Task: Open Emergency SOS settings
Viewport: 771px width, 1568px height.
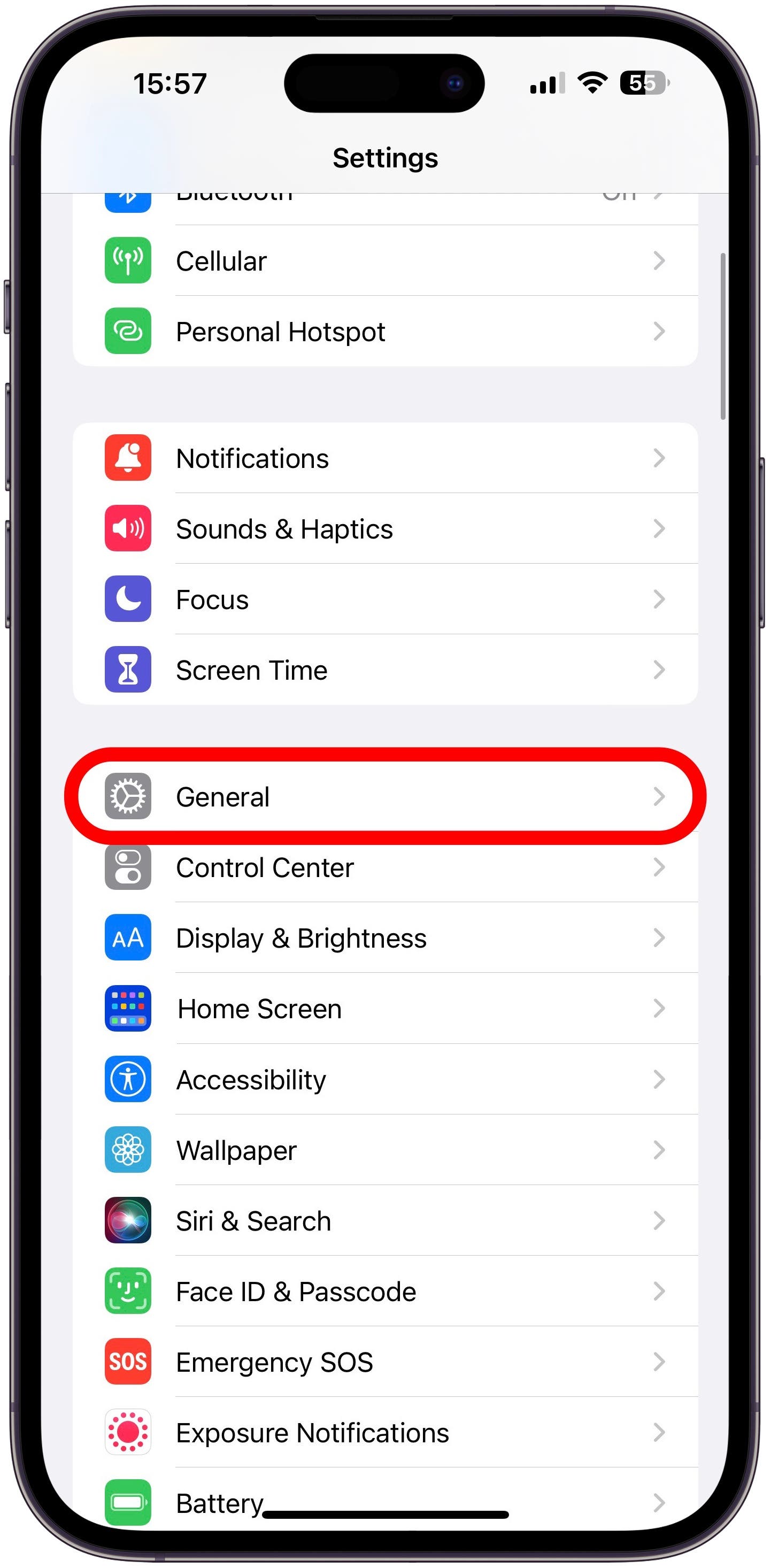Action: tap(384, 1362)
